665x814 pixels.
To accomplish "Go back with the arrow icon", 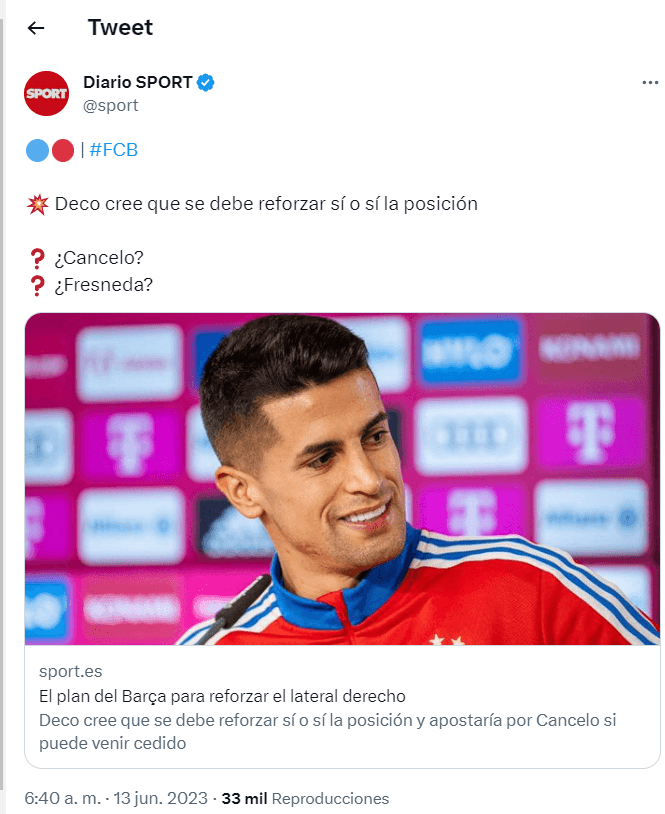I will (x=36, y=28).
